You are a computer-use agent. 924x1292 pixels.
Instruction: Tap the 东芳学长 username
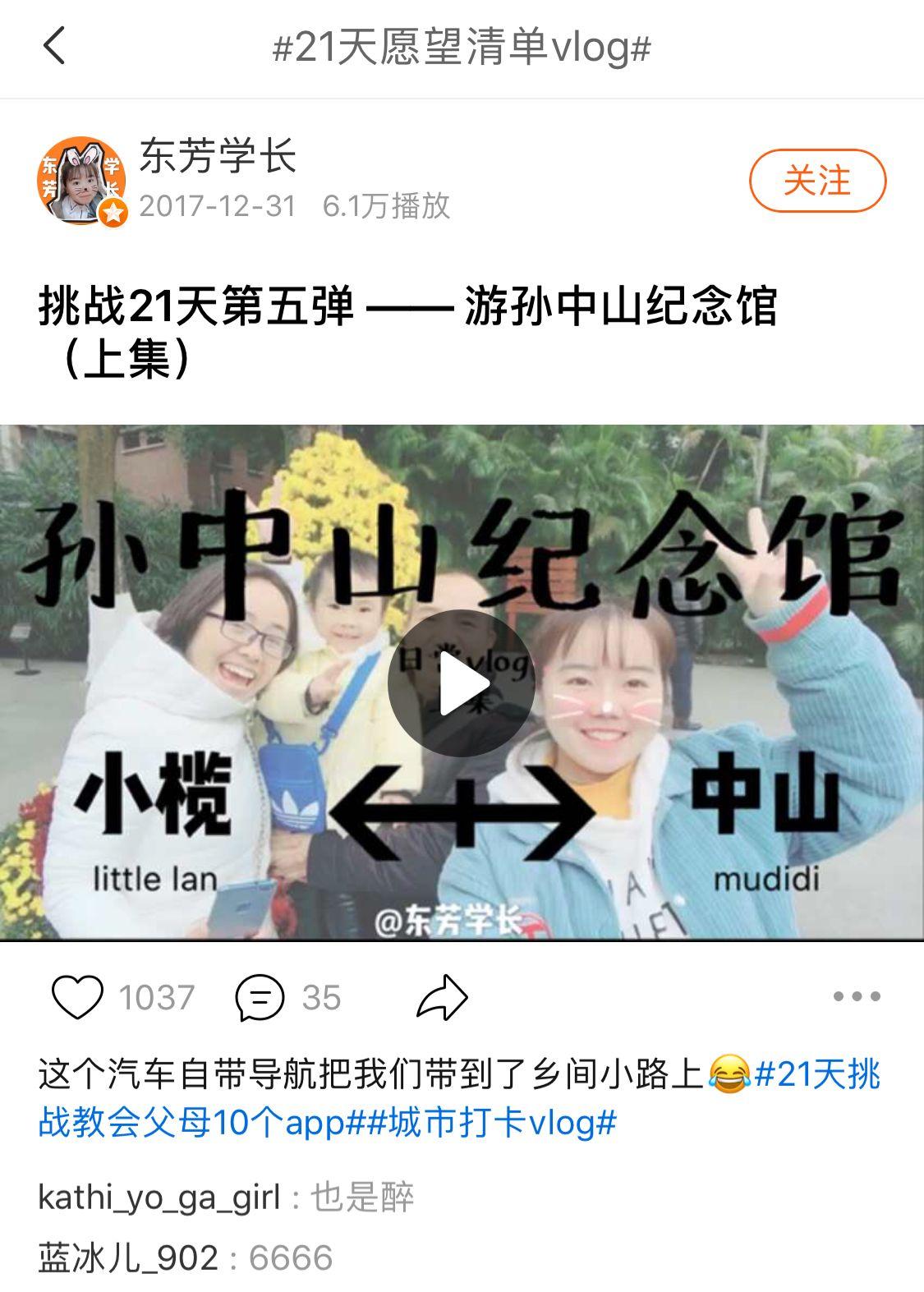tap(217, 156)
